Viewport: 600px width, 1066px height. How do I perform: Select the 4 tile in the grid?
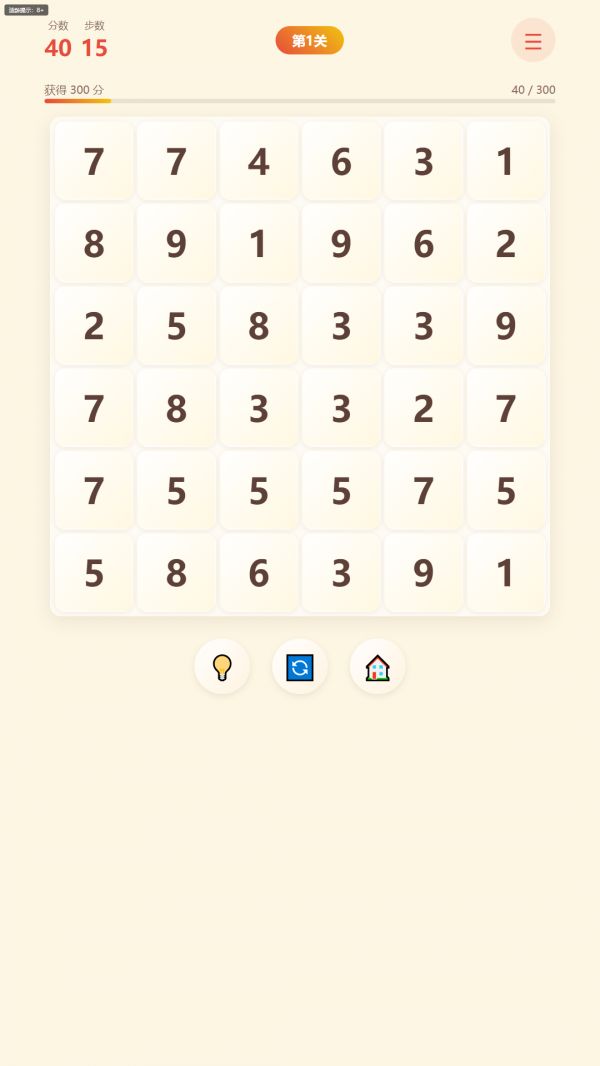click(x=259, y=161)
